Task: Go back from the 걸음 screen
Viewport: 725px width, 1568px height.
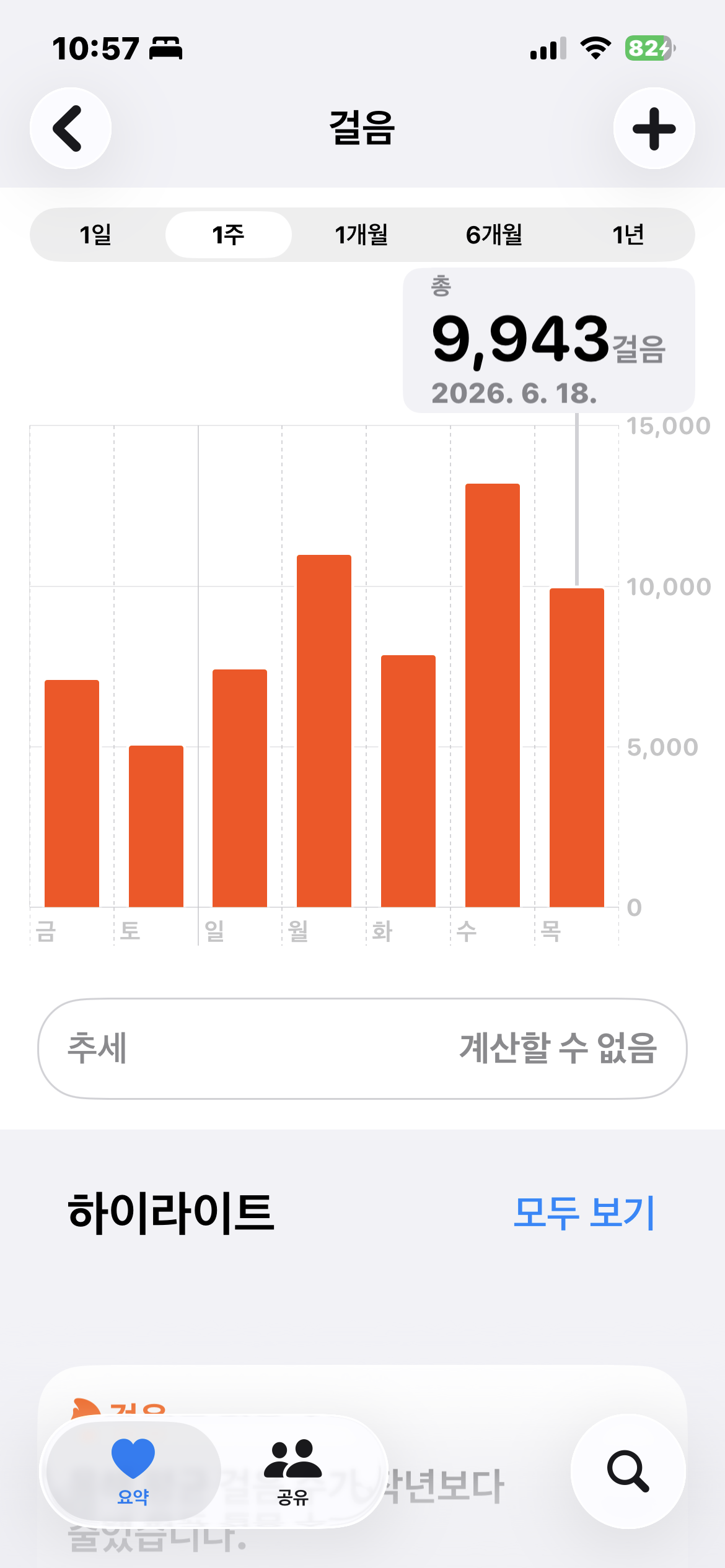Action: [71, 128]
